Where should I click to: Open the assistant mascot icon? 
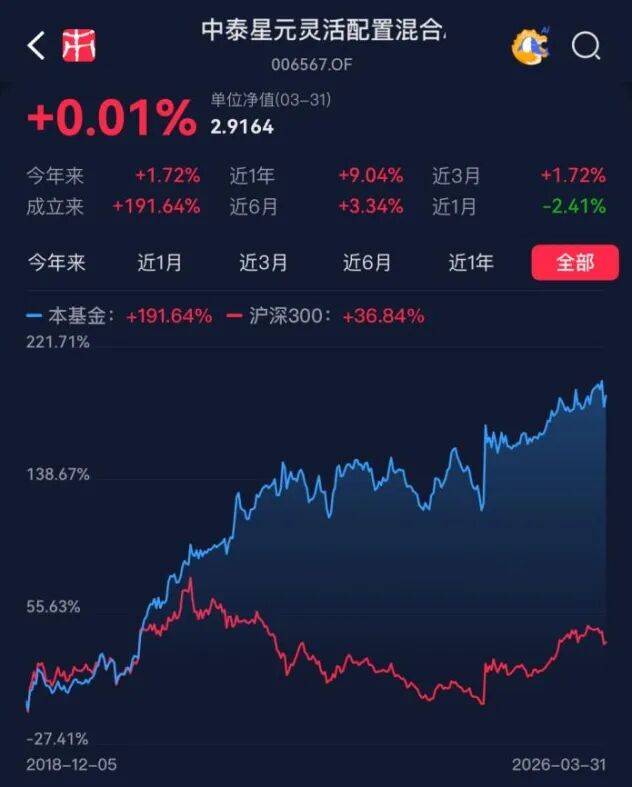pyautogui.click(x=529, y=46)
